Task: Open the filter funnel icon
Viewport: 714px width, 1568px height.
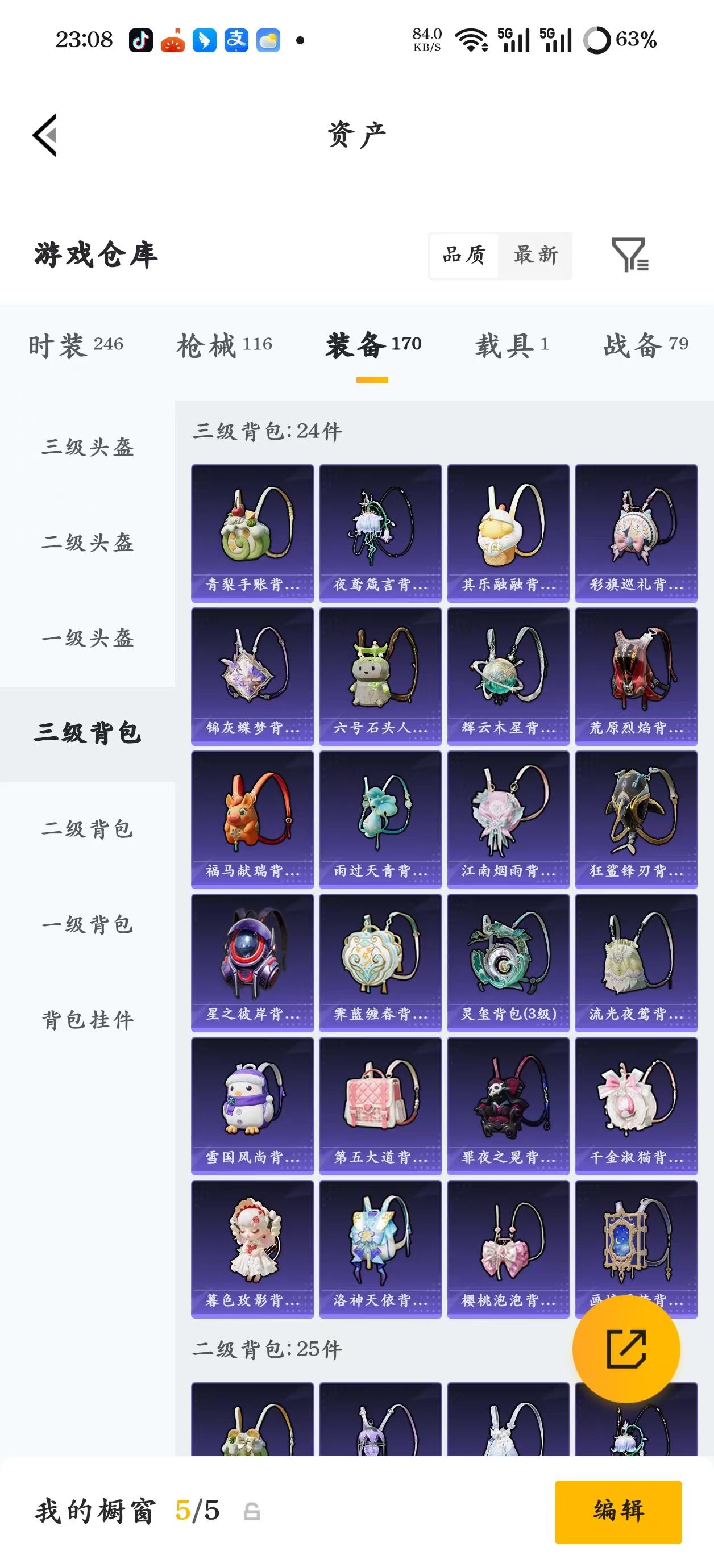Action: coord(630,255)
